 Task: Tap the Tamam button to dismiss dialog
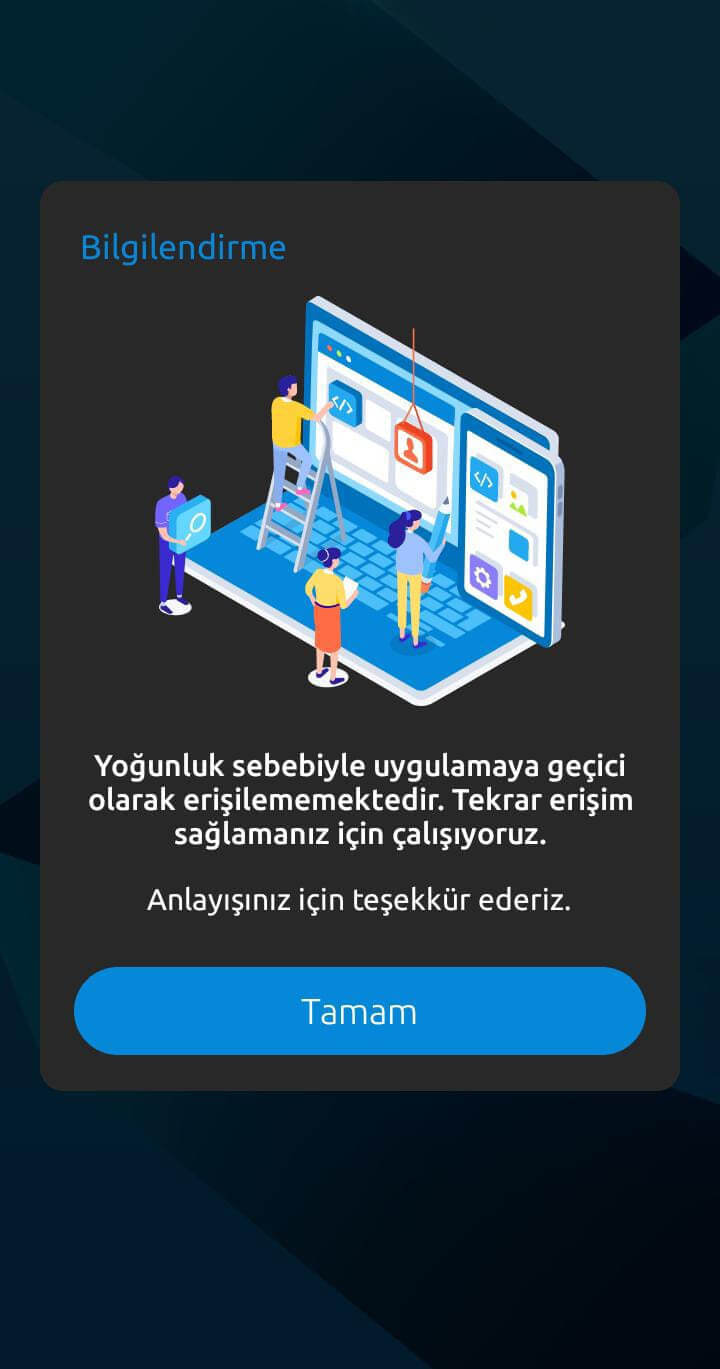(359, 1011)
